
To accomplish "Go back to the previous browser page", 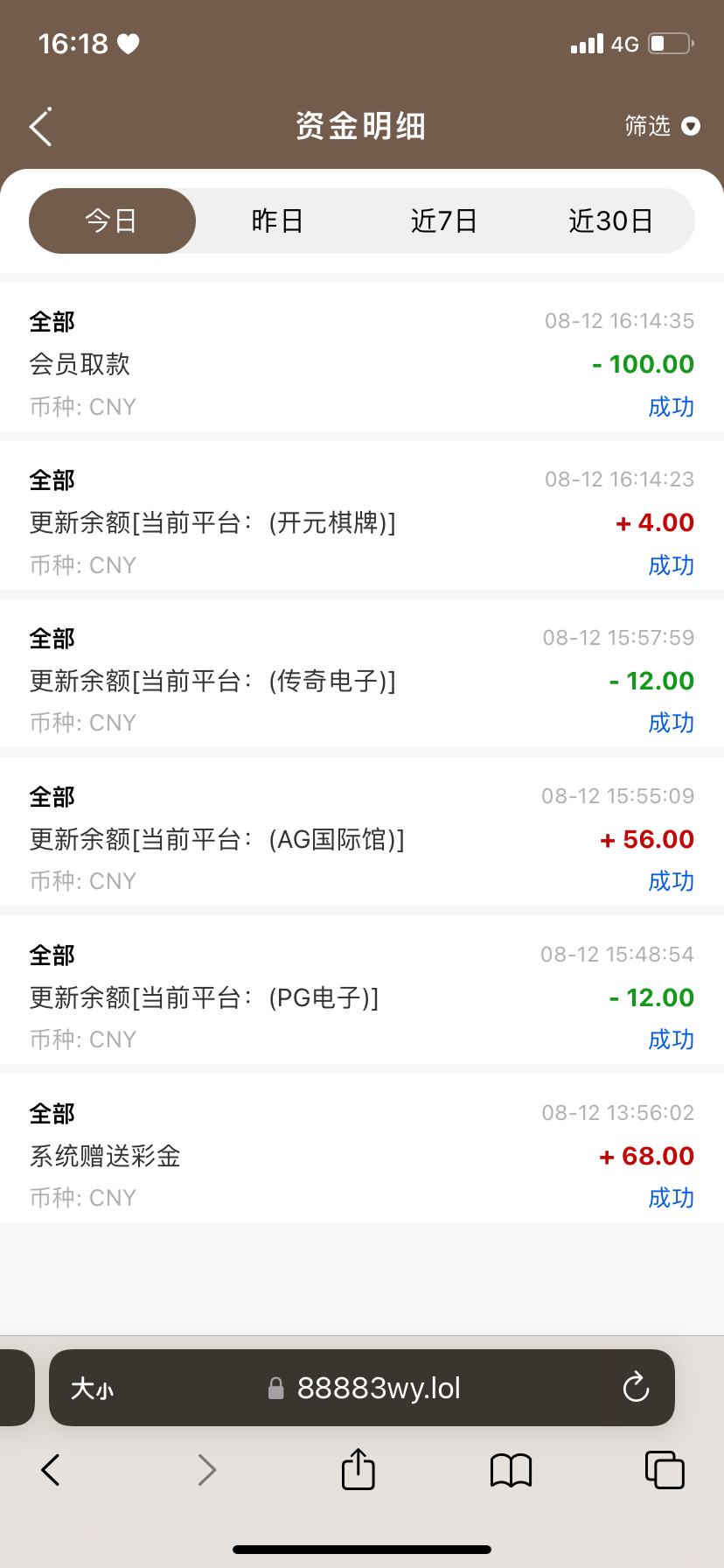I will (x=51, y=1470).
